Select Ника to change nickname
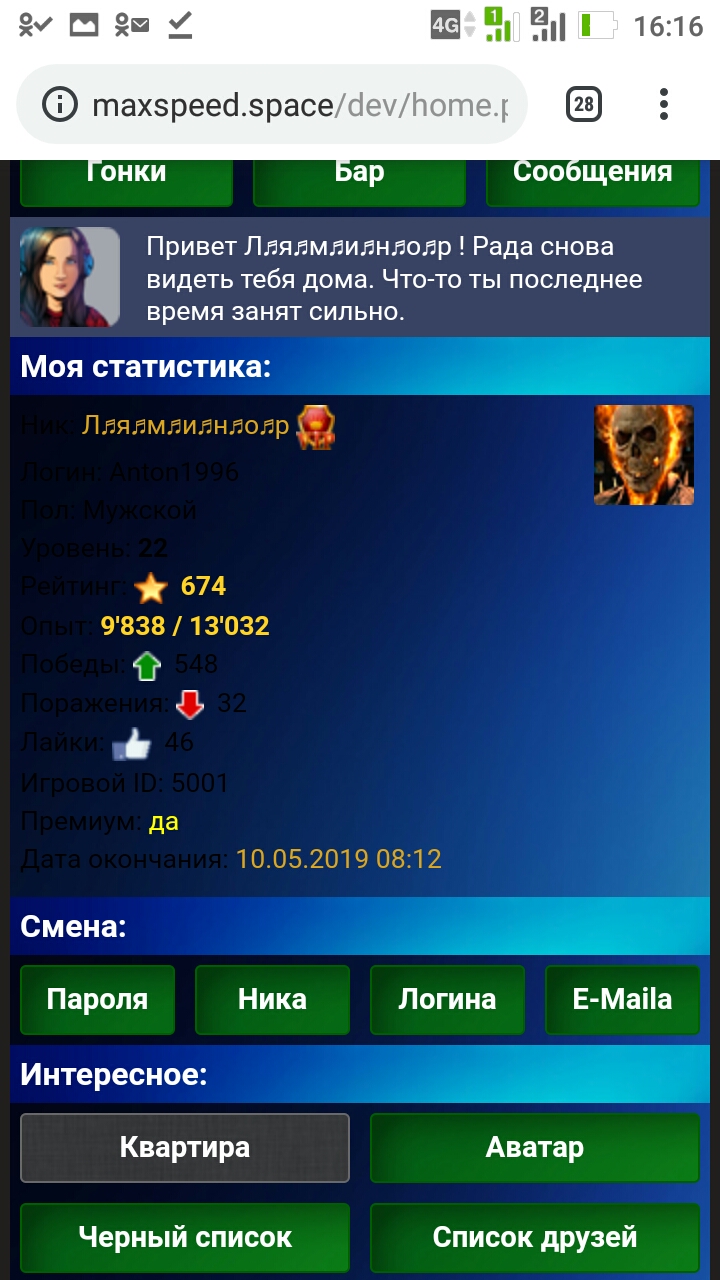This screenshot has height=1280, width=720. coord(272,999)
